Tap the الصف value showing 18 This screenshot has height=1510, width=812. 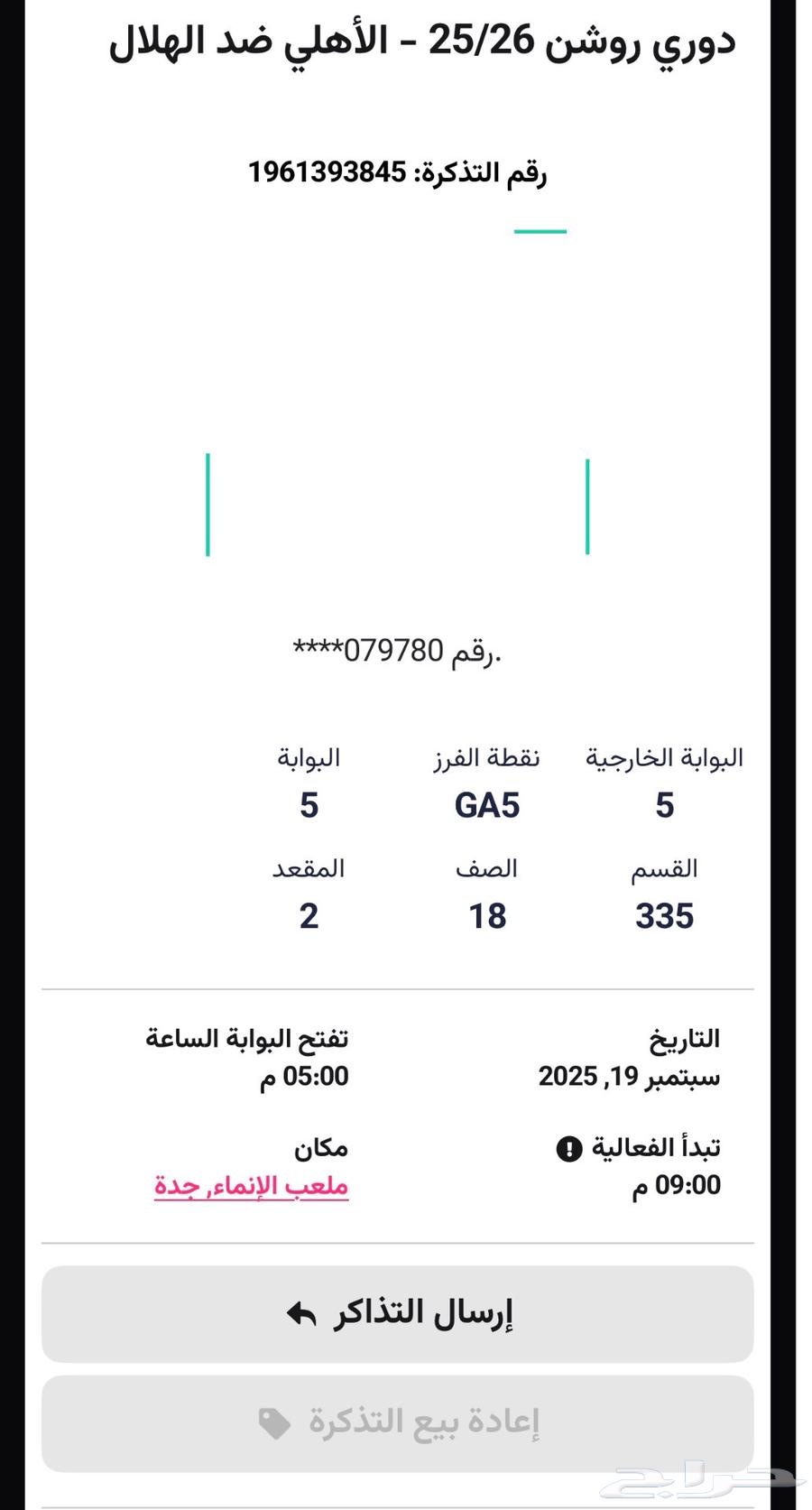point(487,915)
